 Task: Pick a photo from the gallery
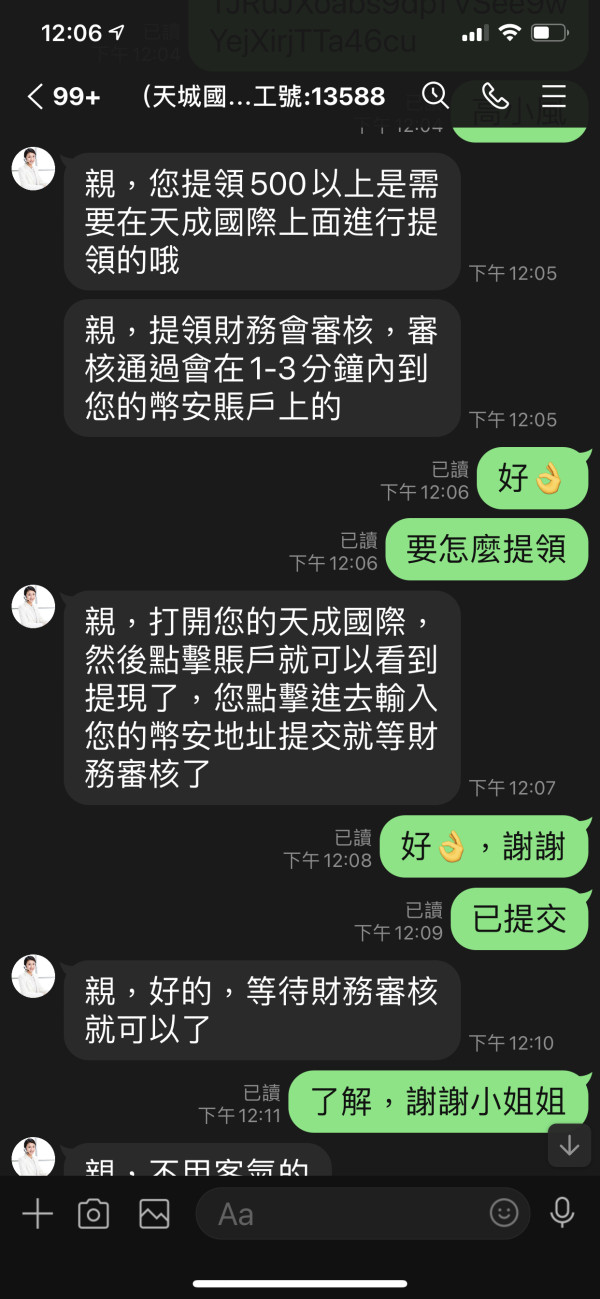(x=154, y=1214)
